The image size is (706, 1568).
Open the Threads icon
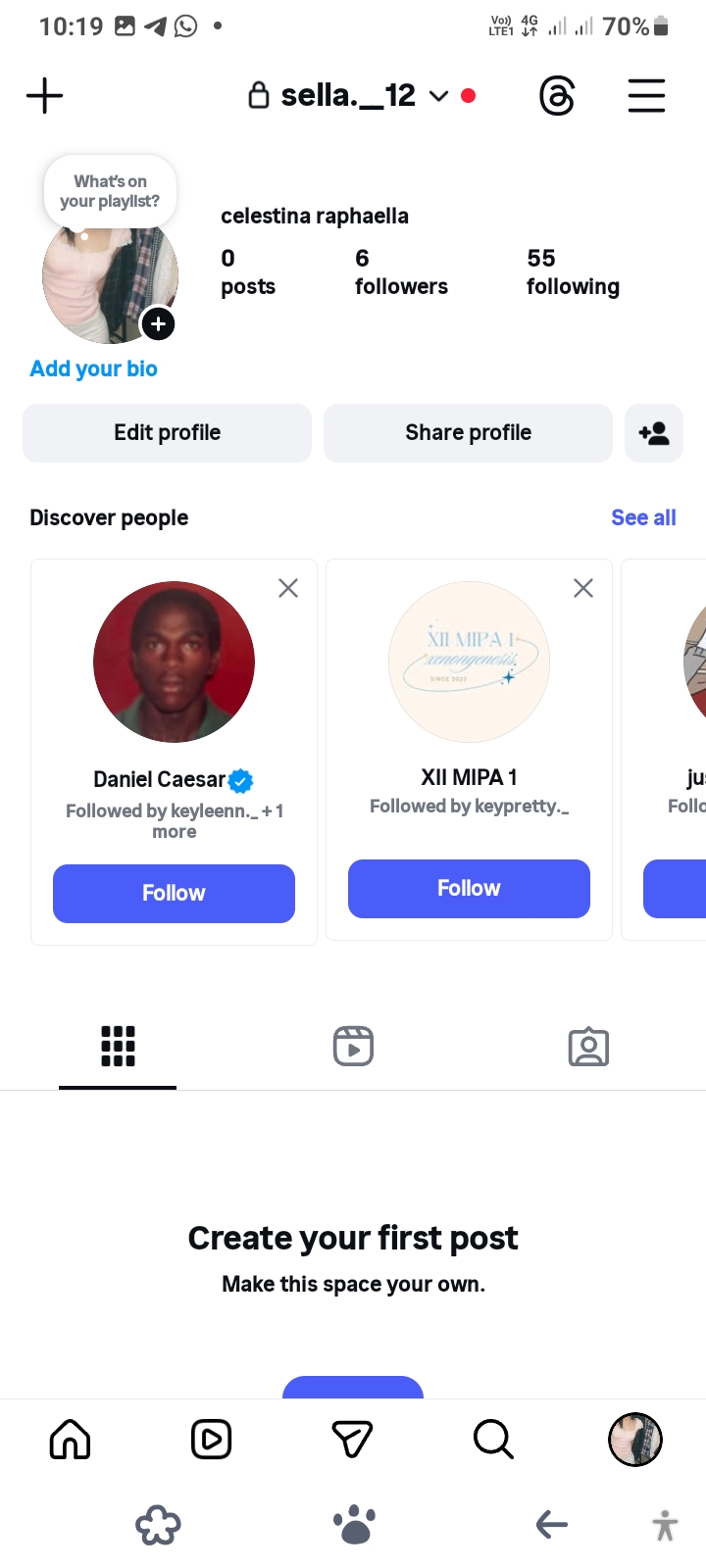pyautogui.click(x=557, y=96)
